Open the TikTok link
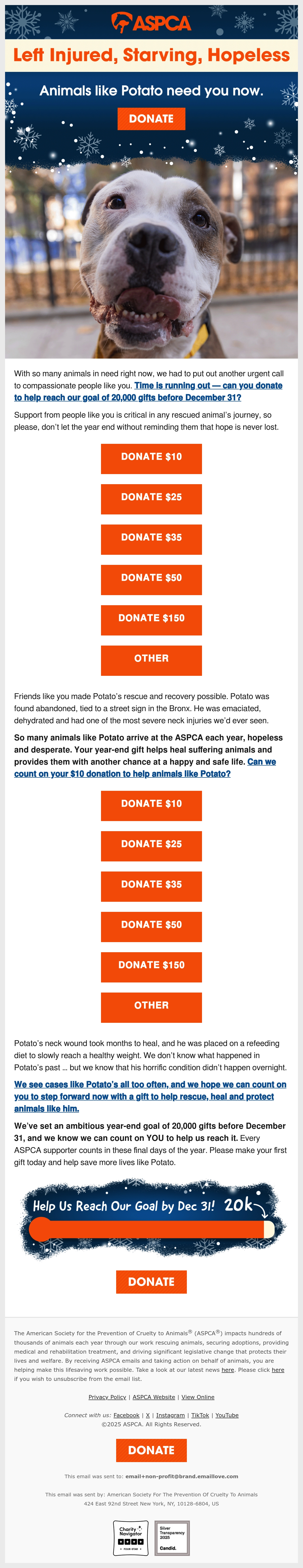 click(200, 1415)
